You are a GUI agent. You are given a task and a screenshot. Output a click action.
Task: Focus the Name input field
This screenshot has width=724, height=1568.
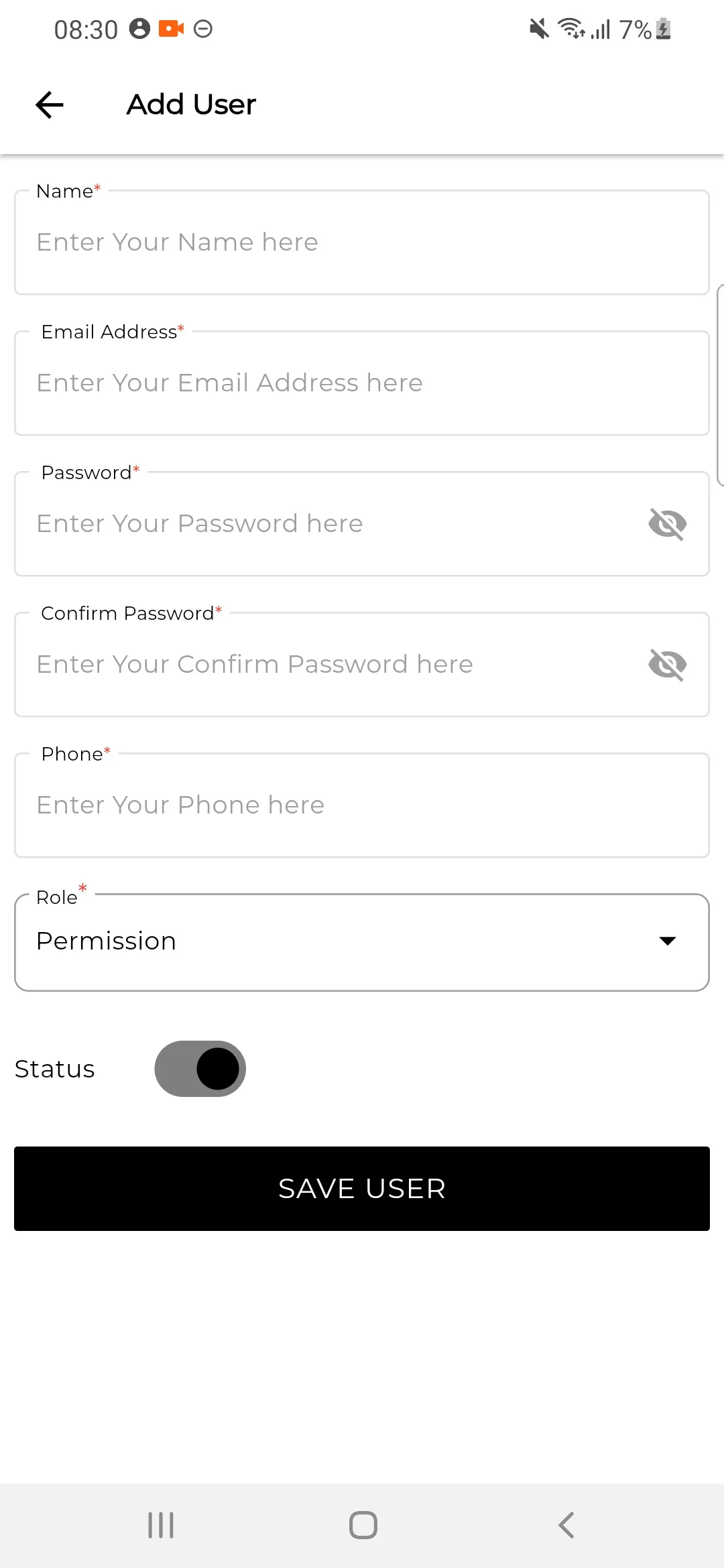(x=362, y=243)
